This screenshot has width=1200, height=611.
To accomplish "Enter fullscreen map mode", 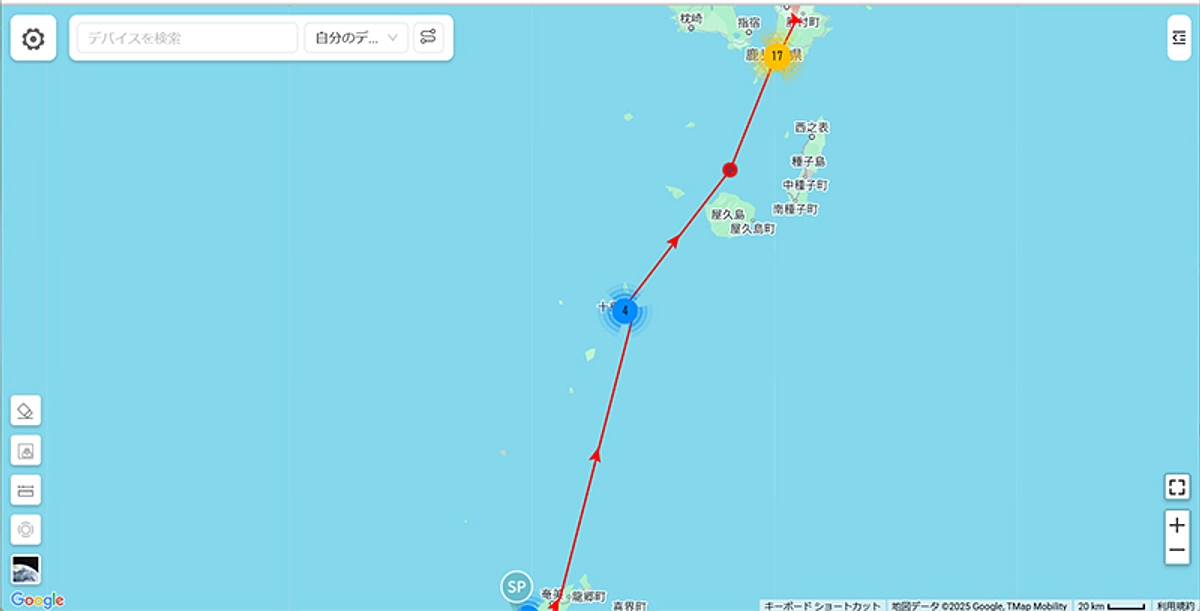I will click(x=1177, y=487).
